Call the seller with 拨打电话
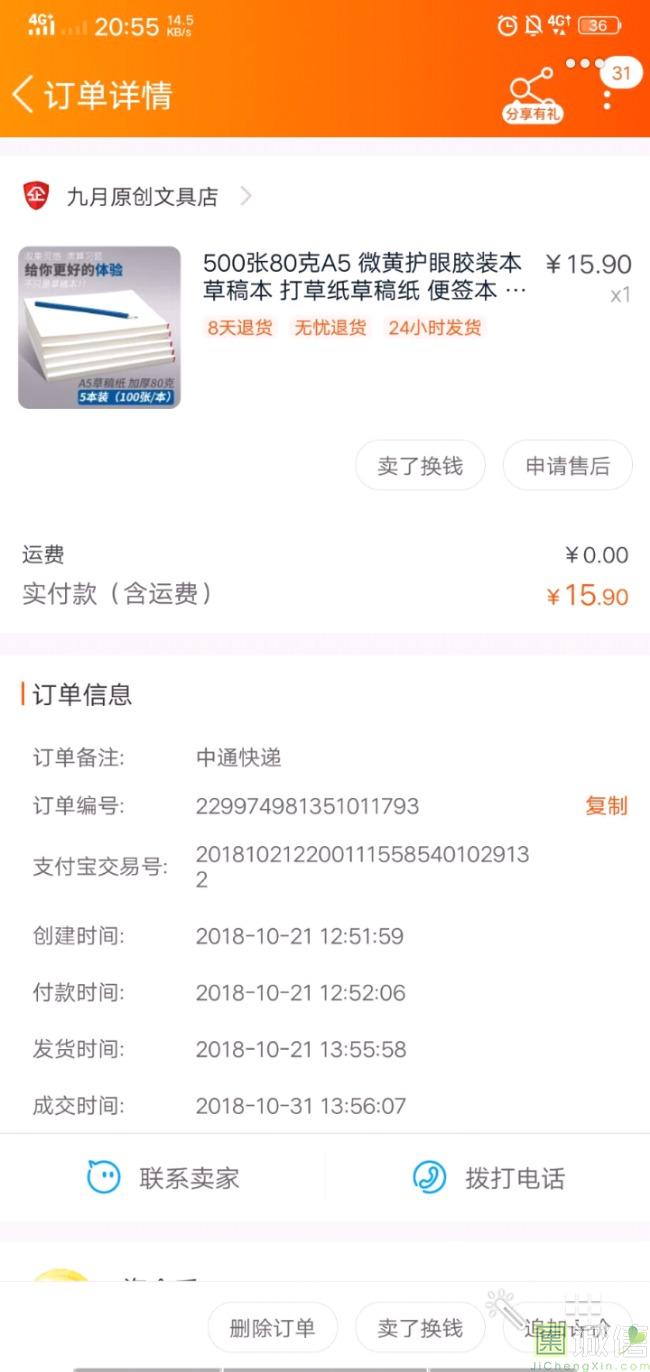Image resolution: width=650 pixels, height=1372 pixels. pos(489,1178)
